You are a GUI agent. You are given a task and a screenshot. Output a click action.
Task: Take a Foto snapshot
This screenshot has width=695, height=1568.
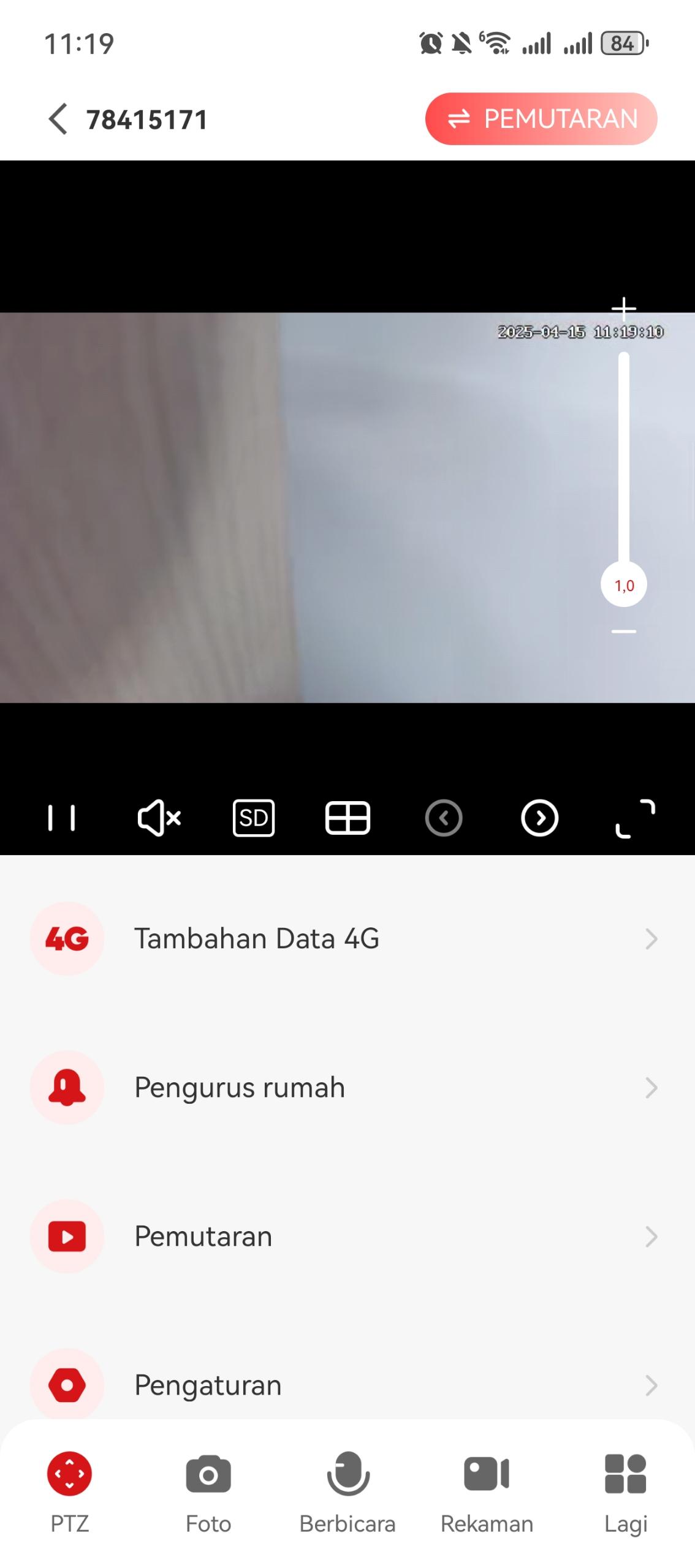point(208,1490)
